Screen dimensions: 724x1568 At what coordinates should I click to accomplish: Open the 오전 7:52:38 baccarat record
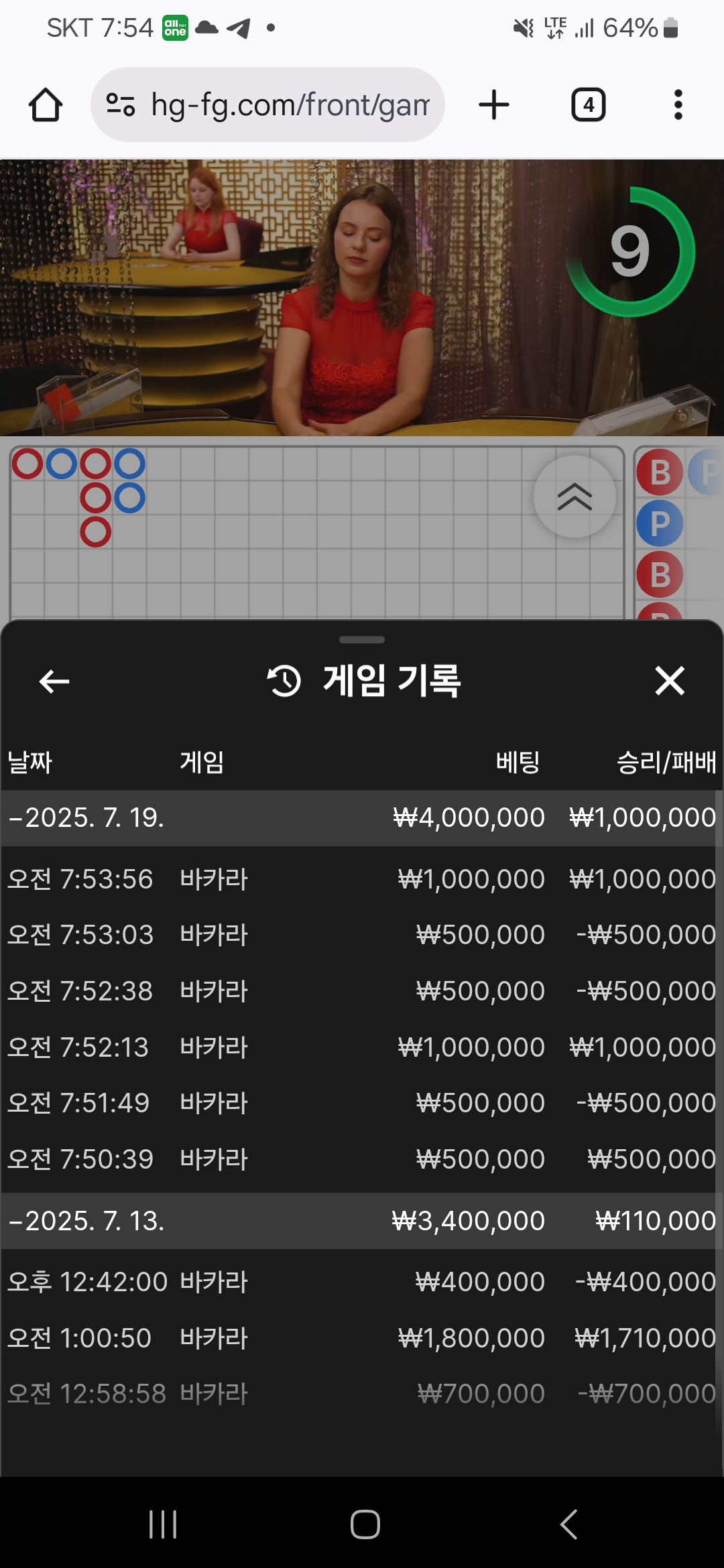pos(361,991)
